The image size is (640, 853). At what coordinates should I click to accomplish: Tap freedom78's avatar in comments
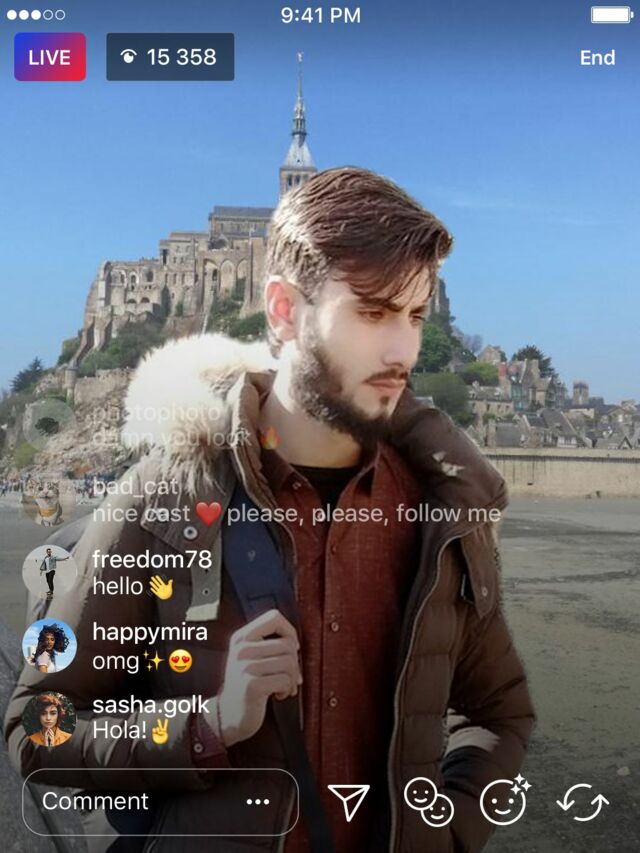[x=49, y=572]
